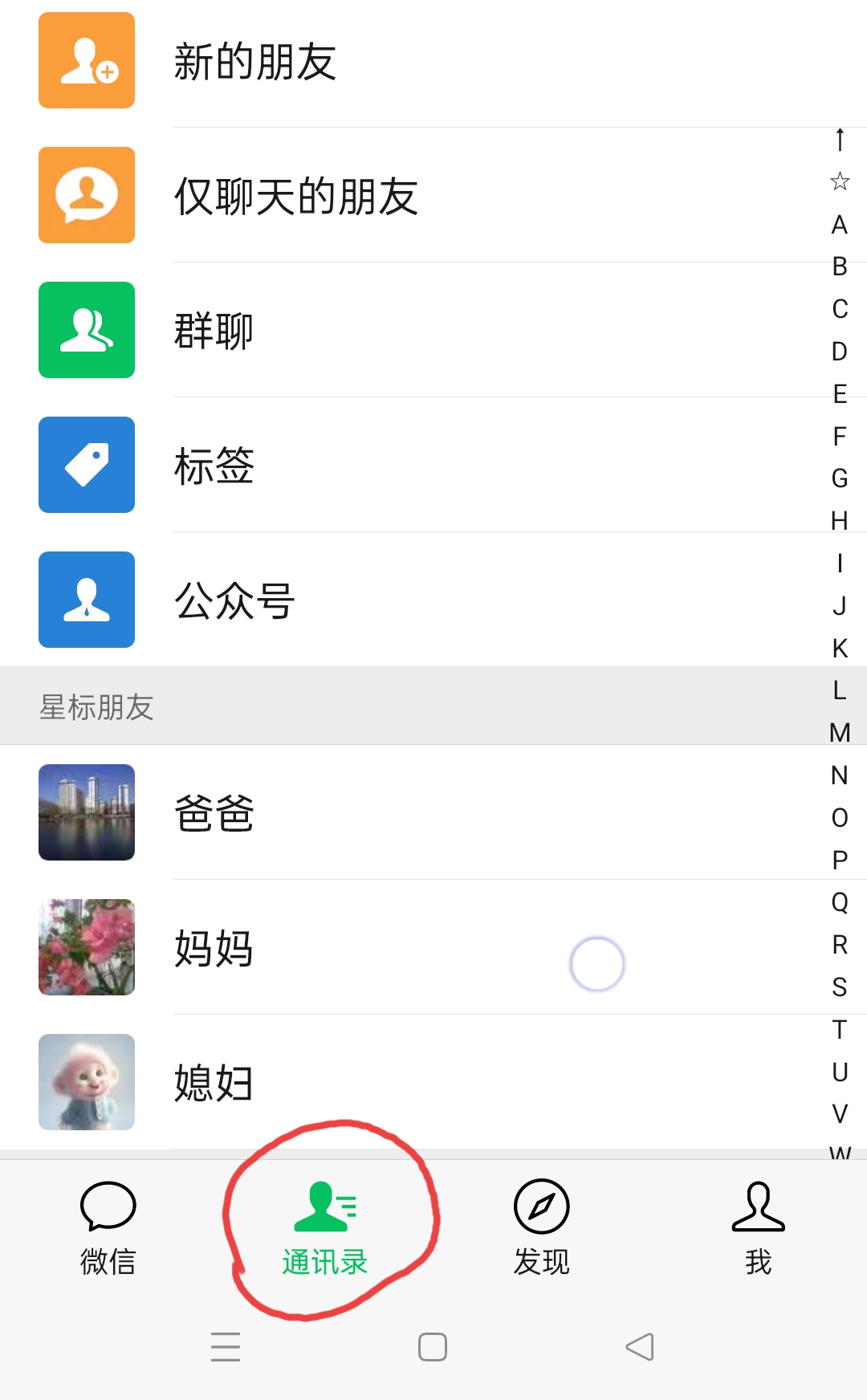Jump to letter M in index
Viewport: 867px width, 1400px height.
pos(840,732)
